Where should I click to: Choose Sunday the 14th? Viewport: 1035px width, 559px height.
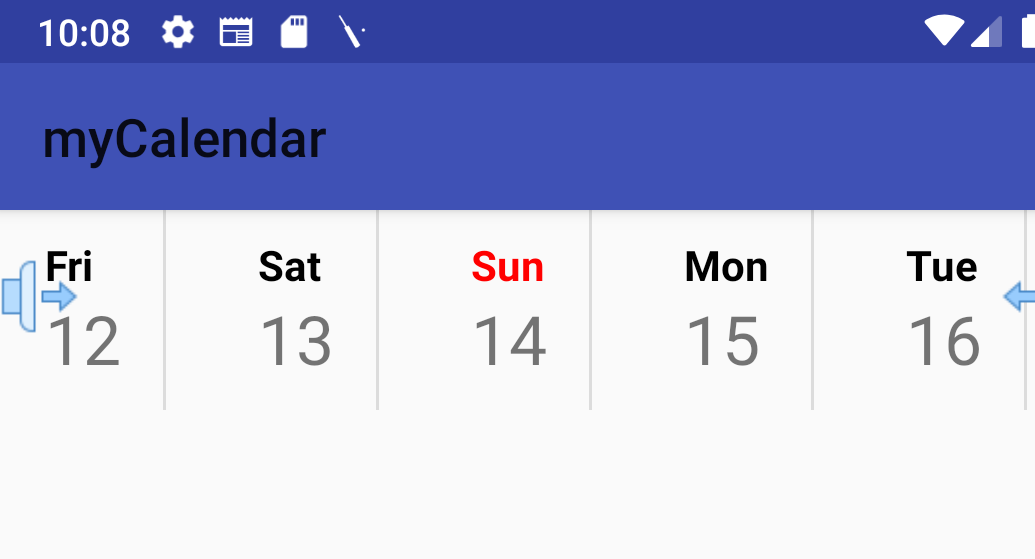tap(508, 310)
